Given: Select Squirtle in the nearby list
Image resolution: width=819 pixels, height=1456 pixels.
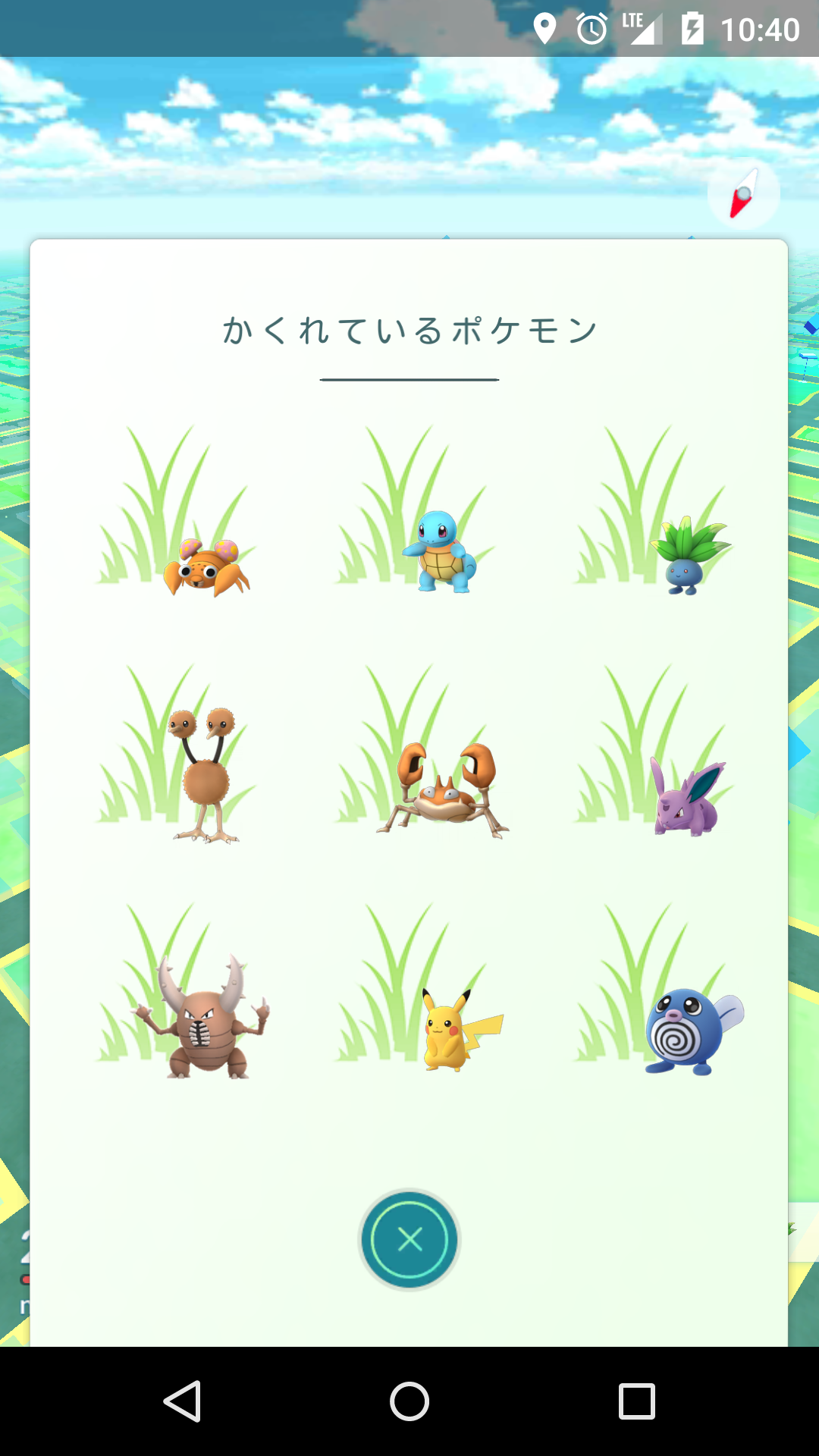Looking at the screenshot, I should coord(440,552).
